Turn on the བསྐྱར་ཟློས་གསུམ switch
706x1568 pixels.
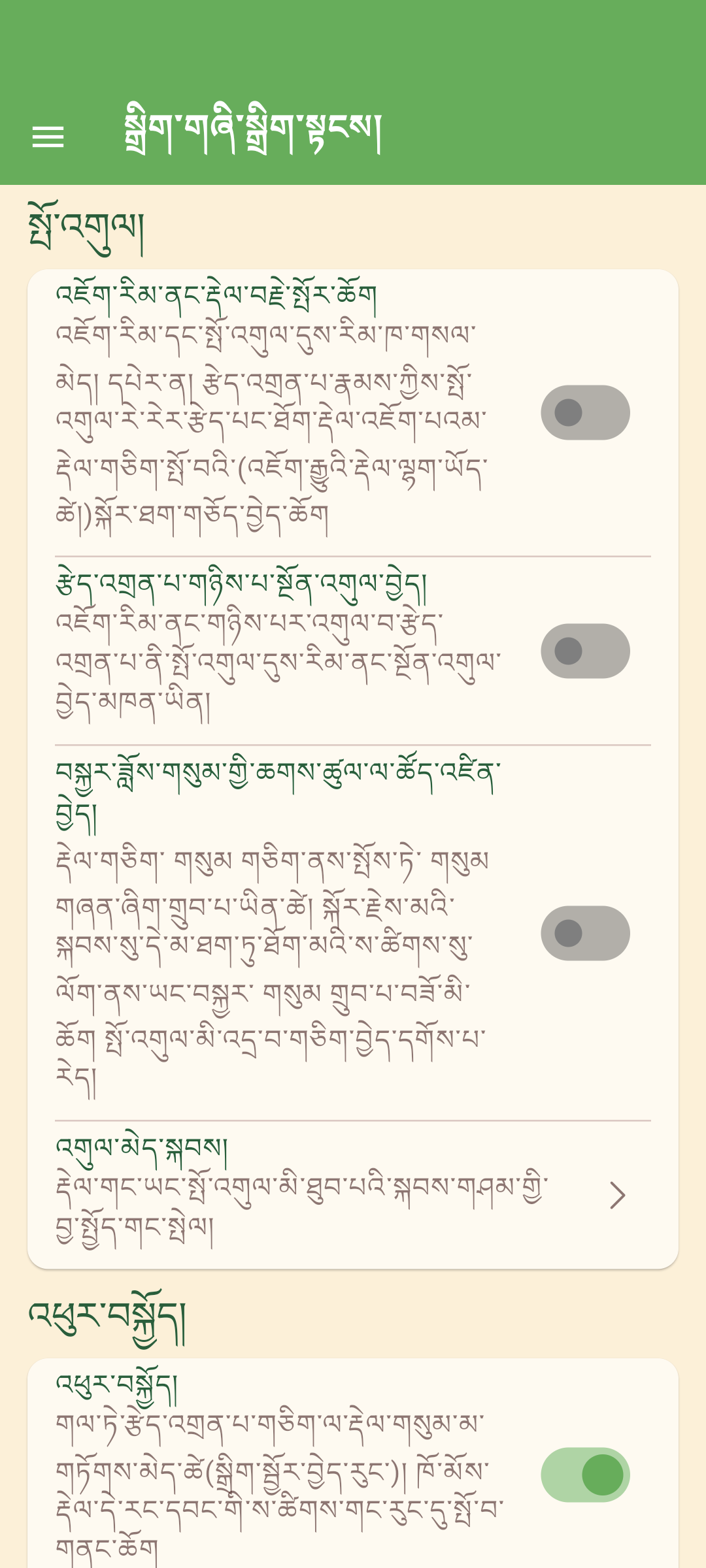(584, 933)
